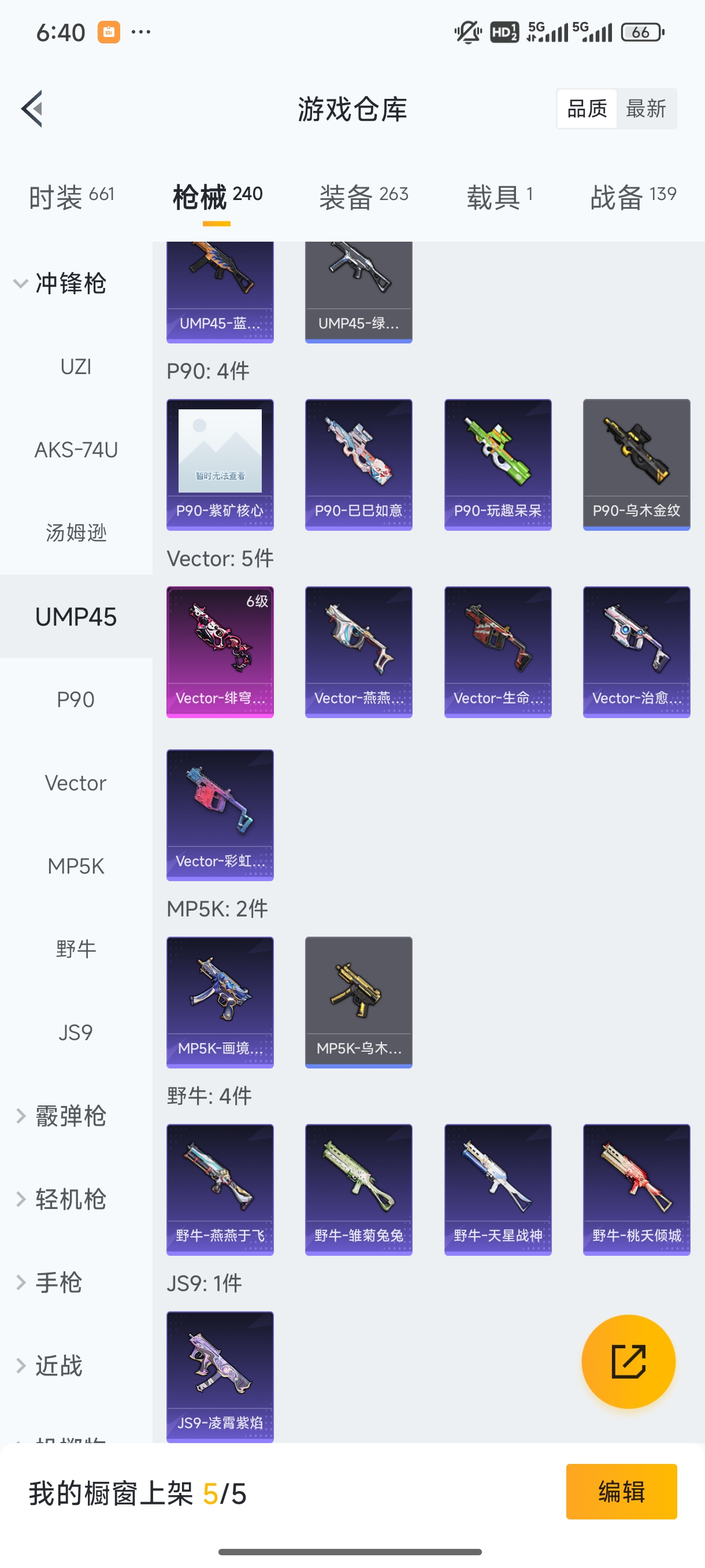Expand the 霰弹枪 category

click(x=61, y=1116)
